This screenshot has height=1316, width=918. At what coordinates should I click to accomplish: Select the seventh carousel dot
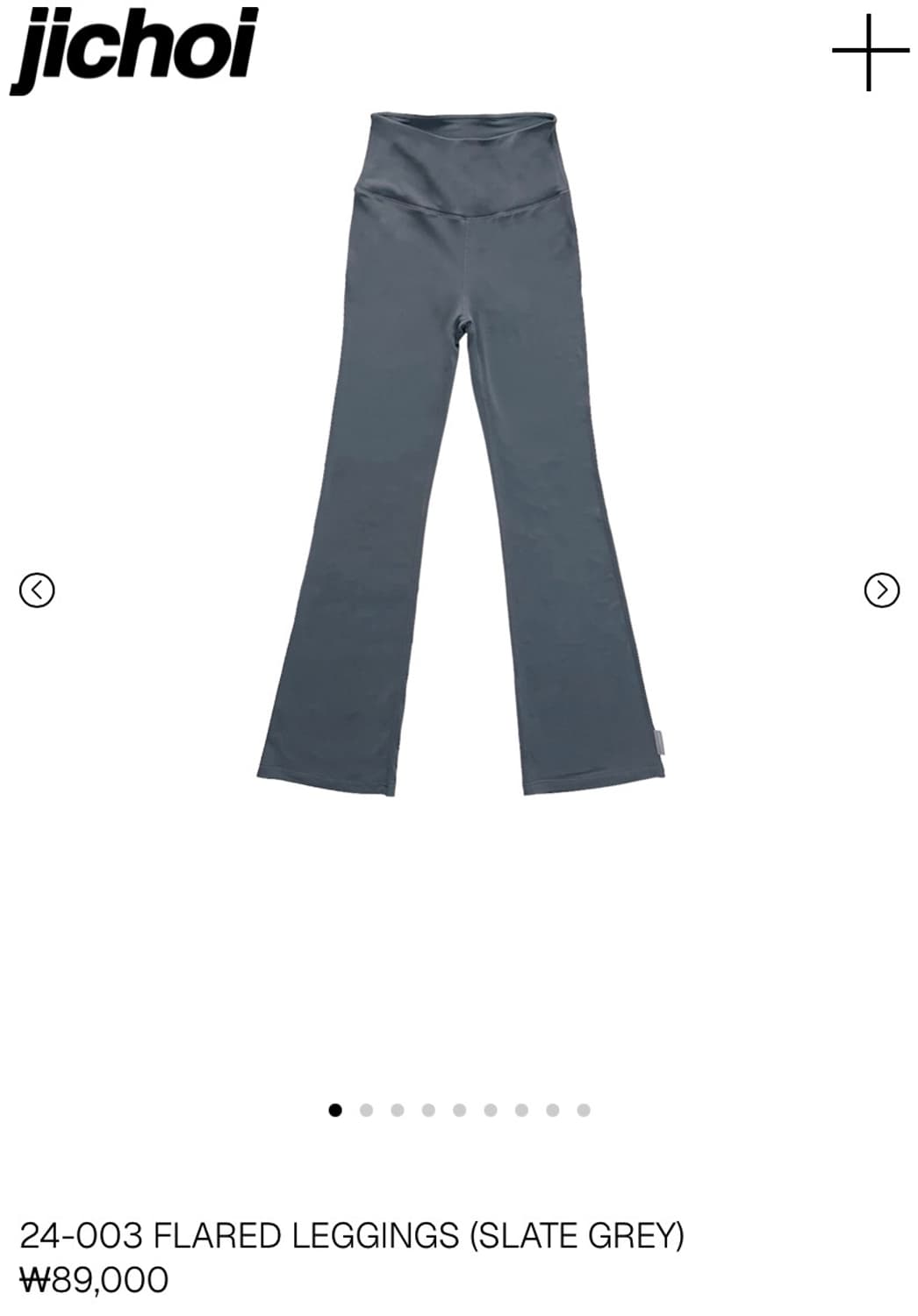tap(520, 1109)
